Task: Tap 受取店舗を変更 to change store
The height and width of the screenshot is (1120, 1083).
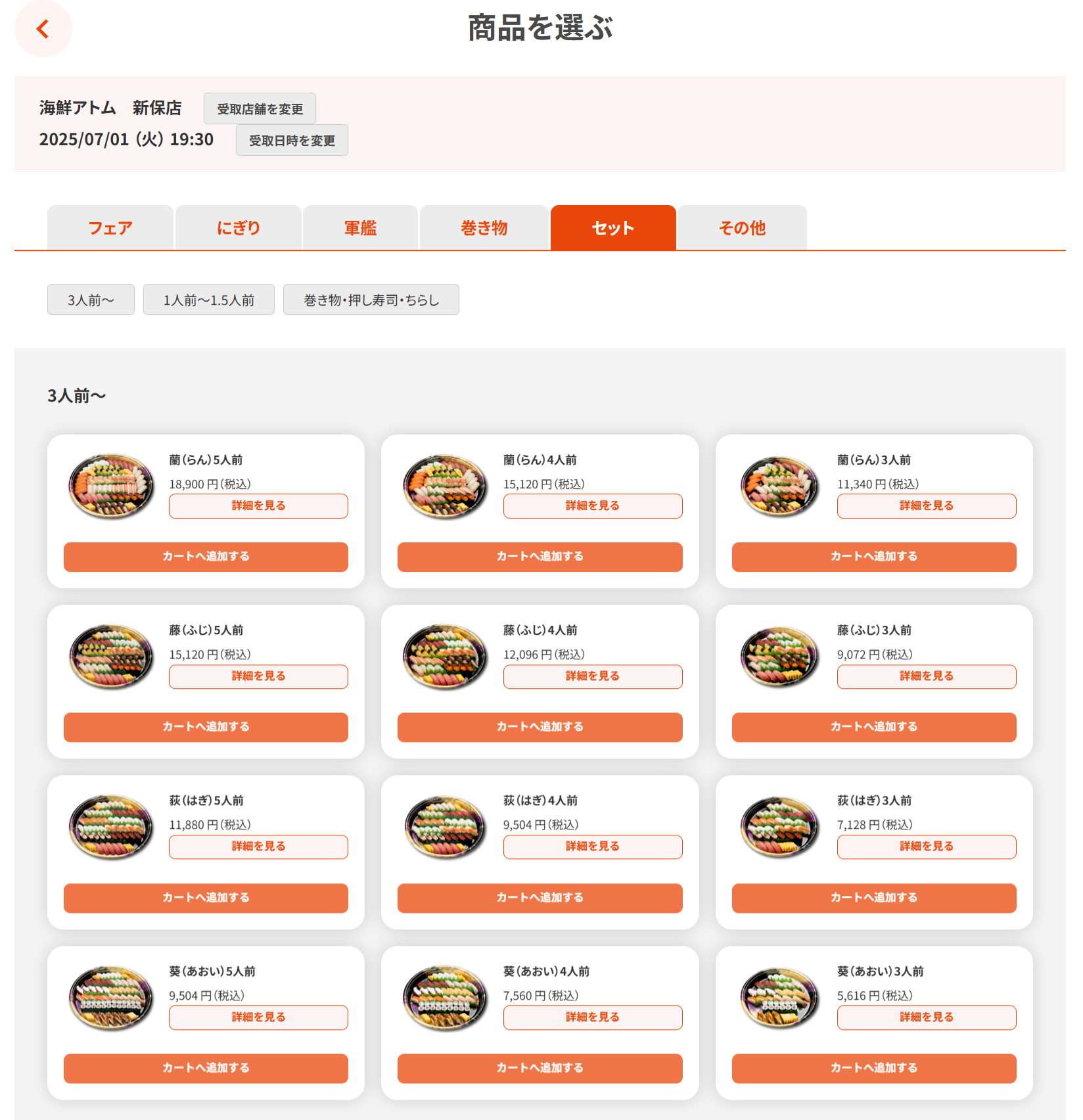Action: click(260, 108)
